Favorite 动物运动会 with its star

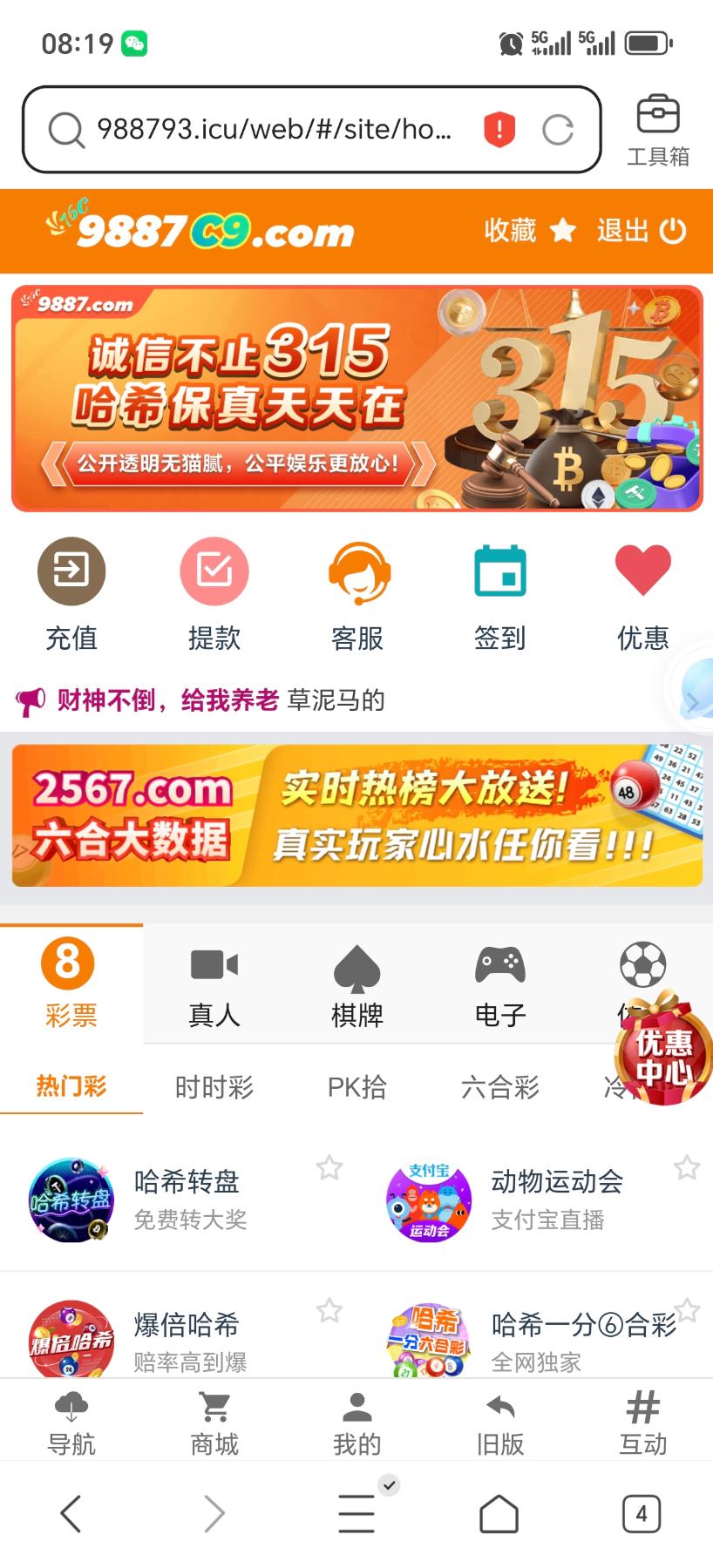point(687,1167)
